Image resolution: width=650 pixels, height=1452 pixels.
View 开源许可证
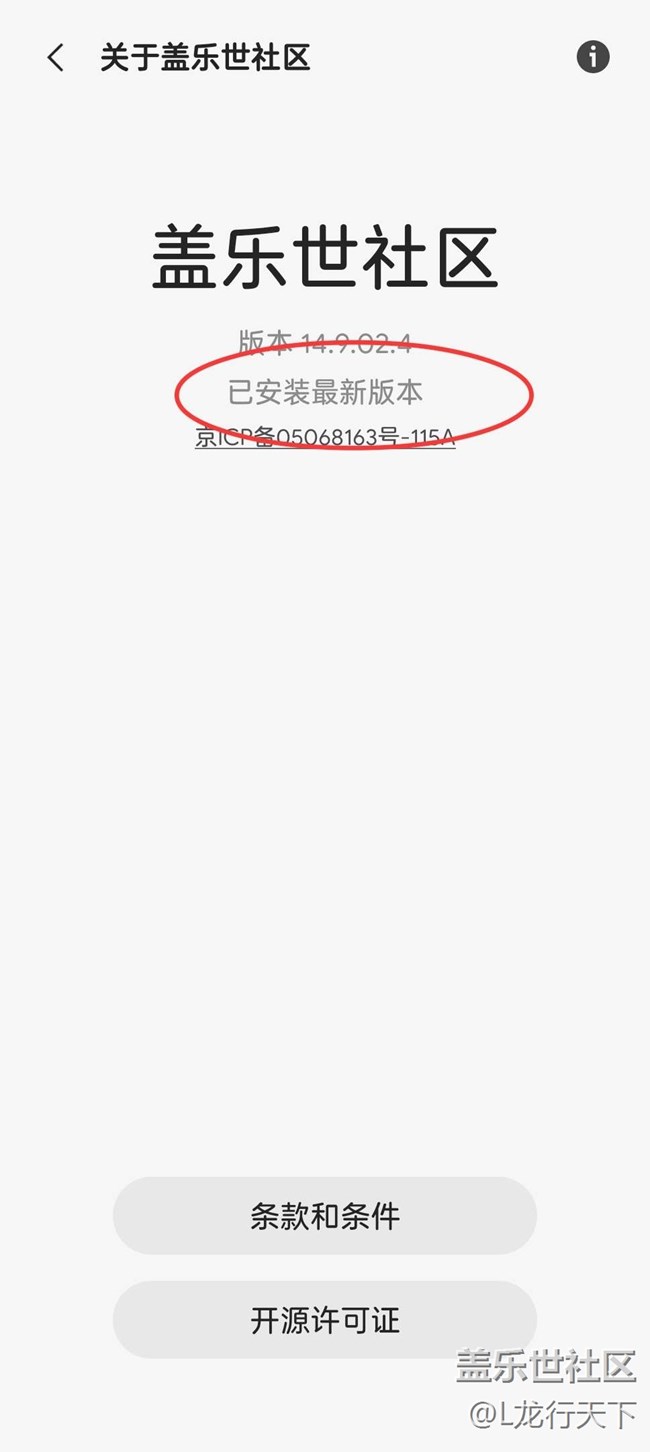[x=325, y=1320]
